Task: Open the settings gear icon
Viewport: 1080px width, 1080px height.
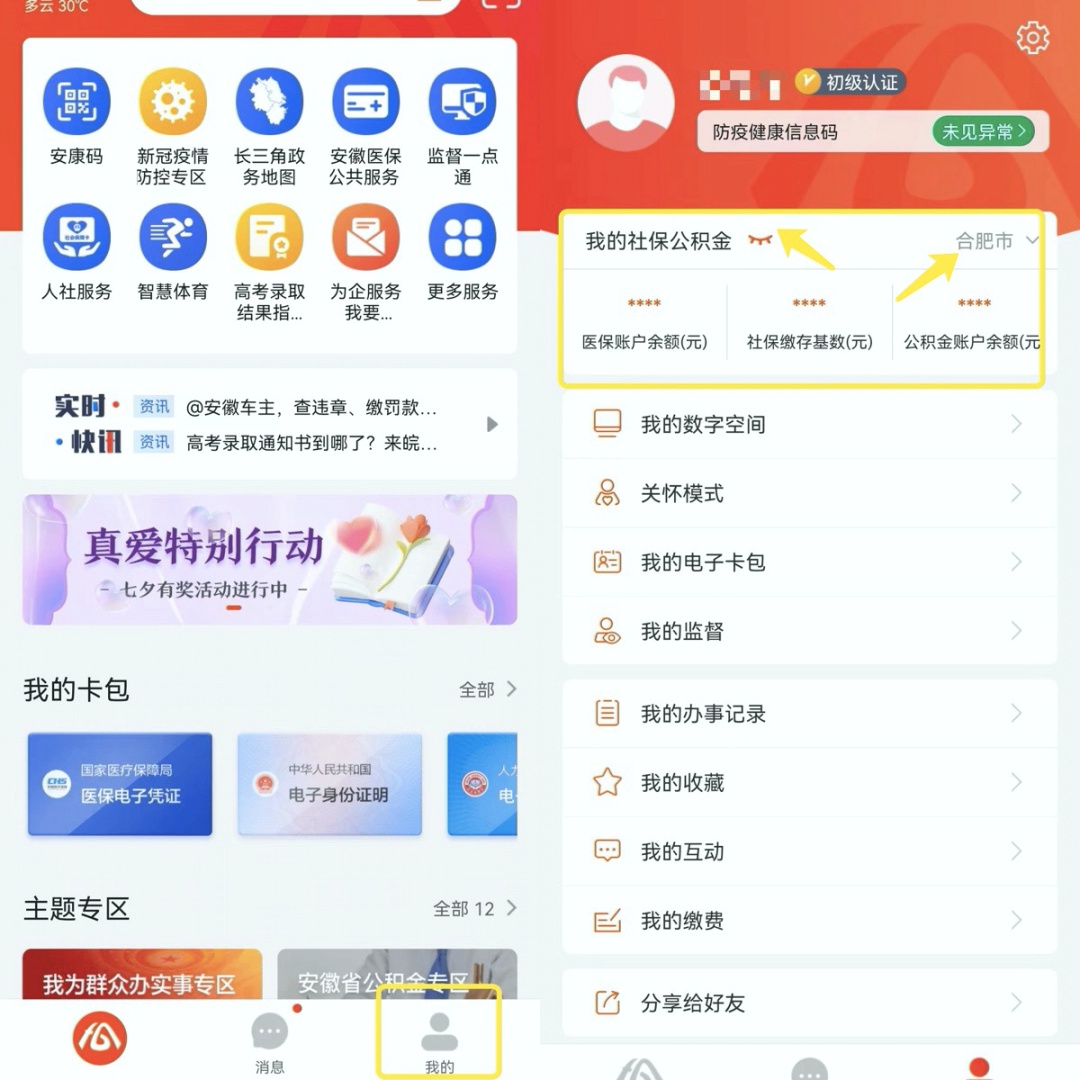Action: coord(1032,39)
